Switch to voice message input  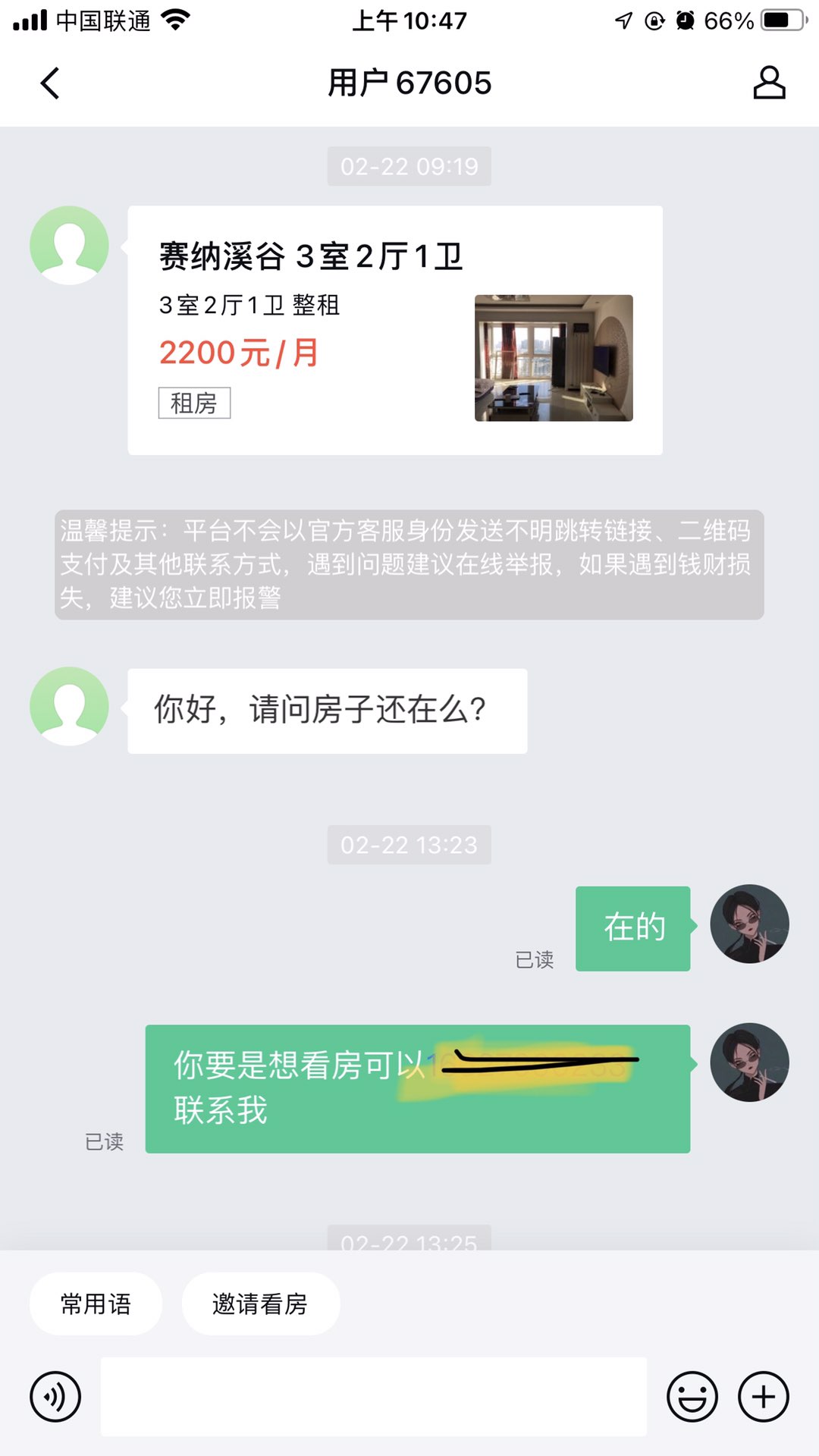coord(55,1396)
